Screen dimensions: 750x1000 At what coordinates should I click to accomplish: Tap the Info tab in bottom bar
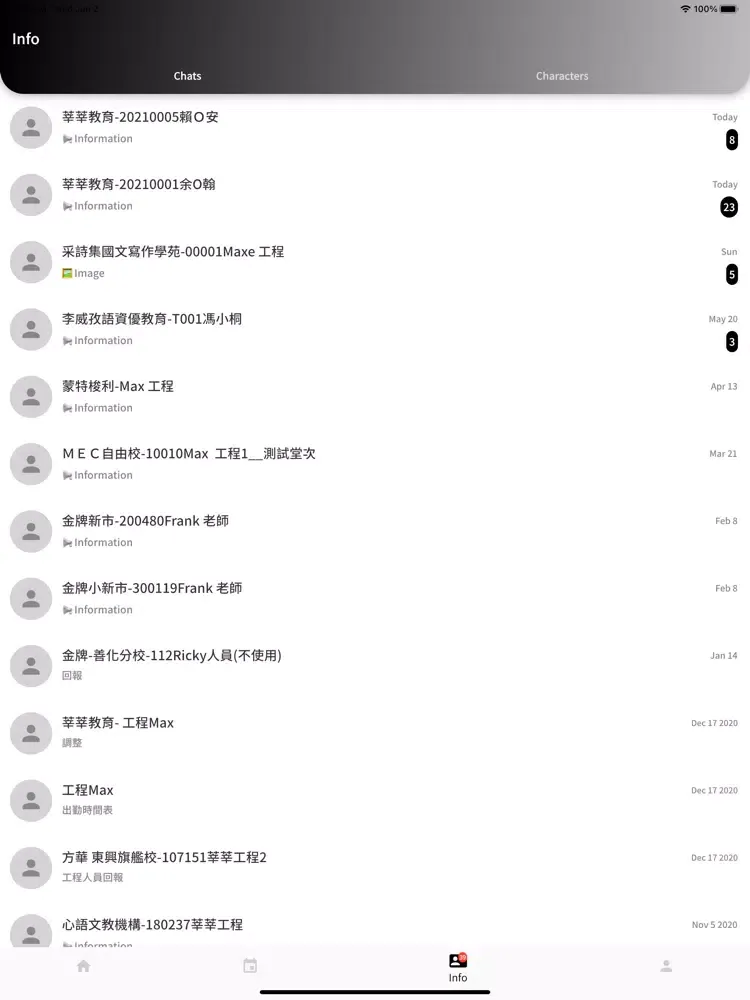458,967
